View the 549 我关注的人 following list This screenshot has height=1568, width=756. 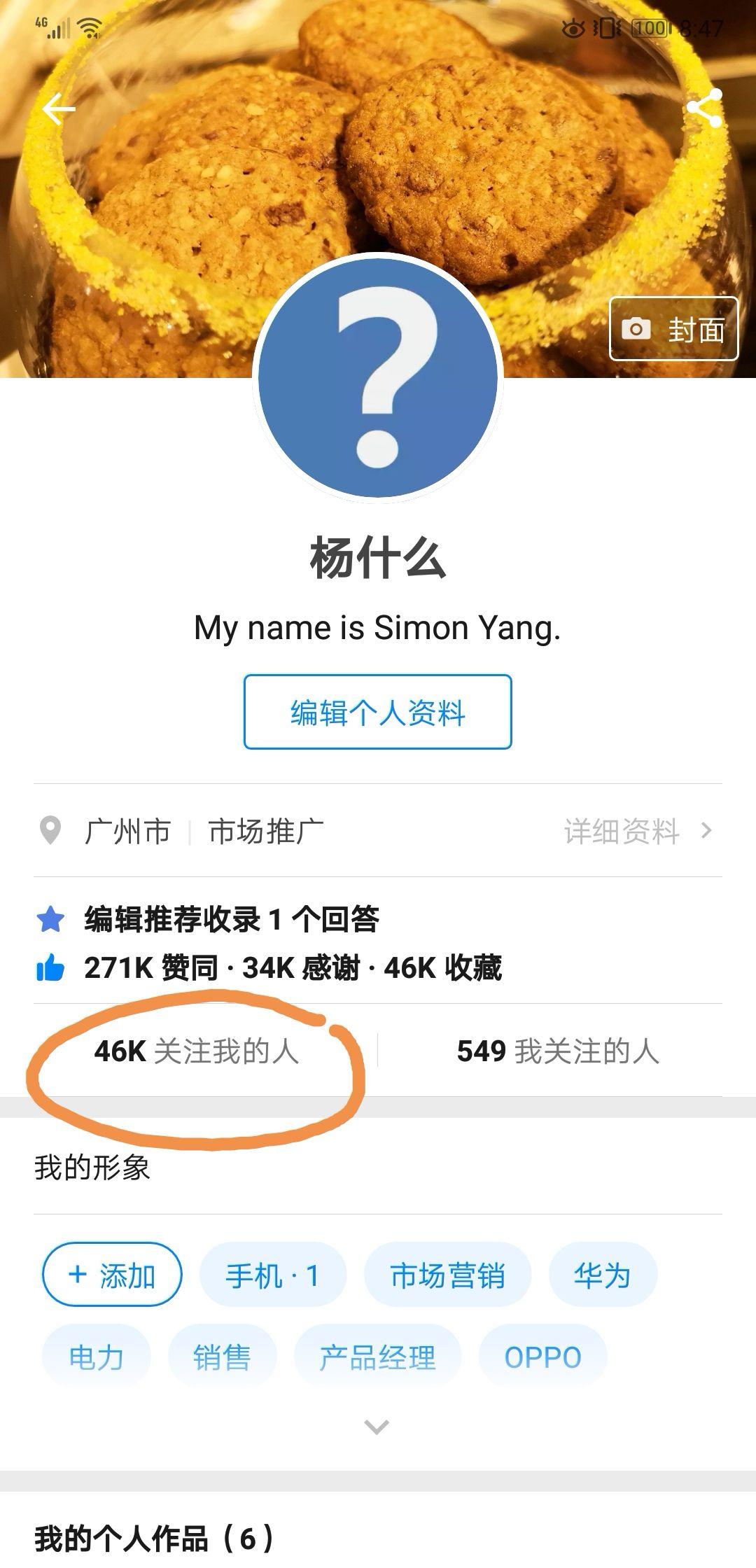pyautogui.click(x=558, y=1051)
